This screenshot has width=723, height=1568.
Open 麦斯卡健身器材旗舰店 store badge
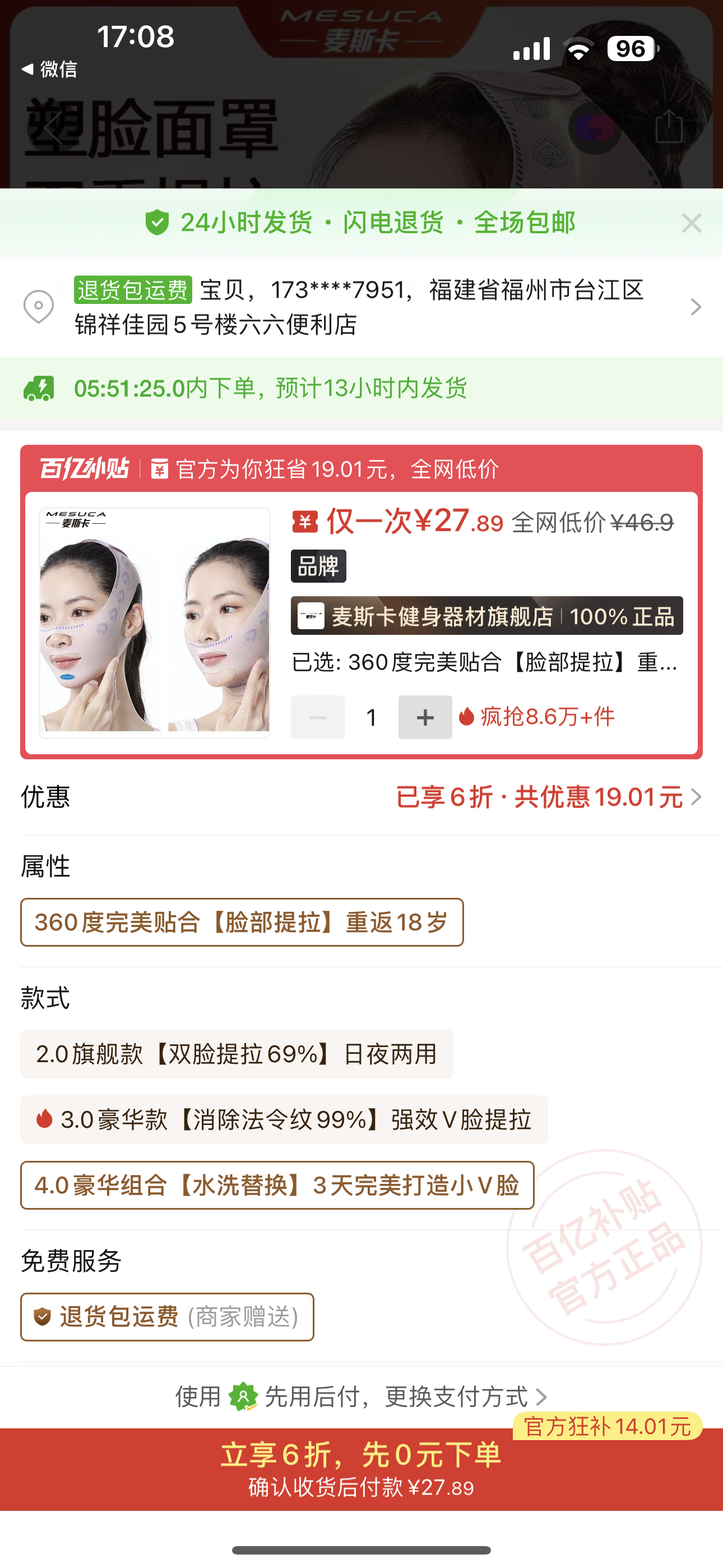click(x=486, y=616)
